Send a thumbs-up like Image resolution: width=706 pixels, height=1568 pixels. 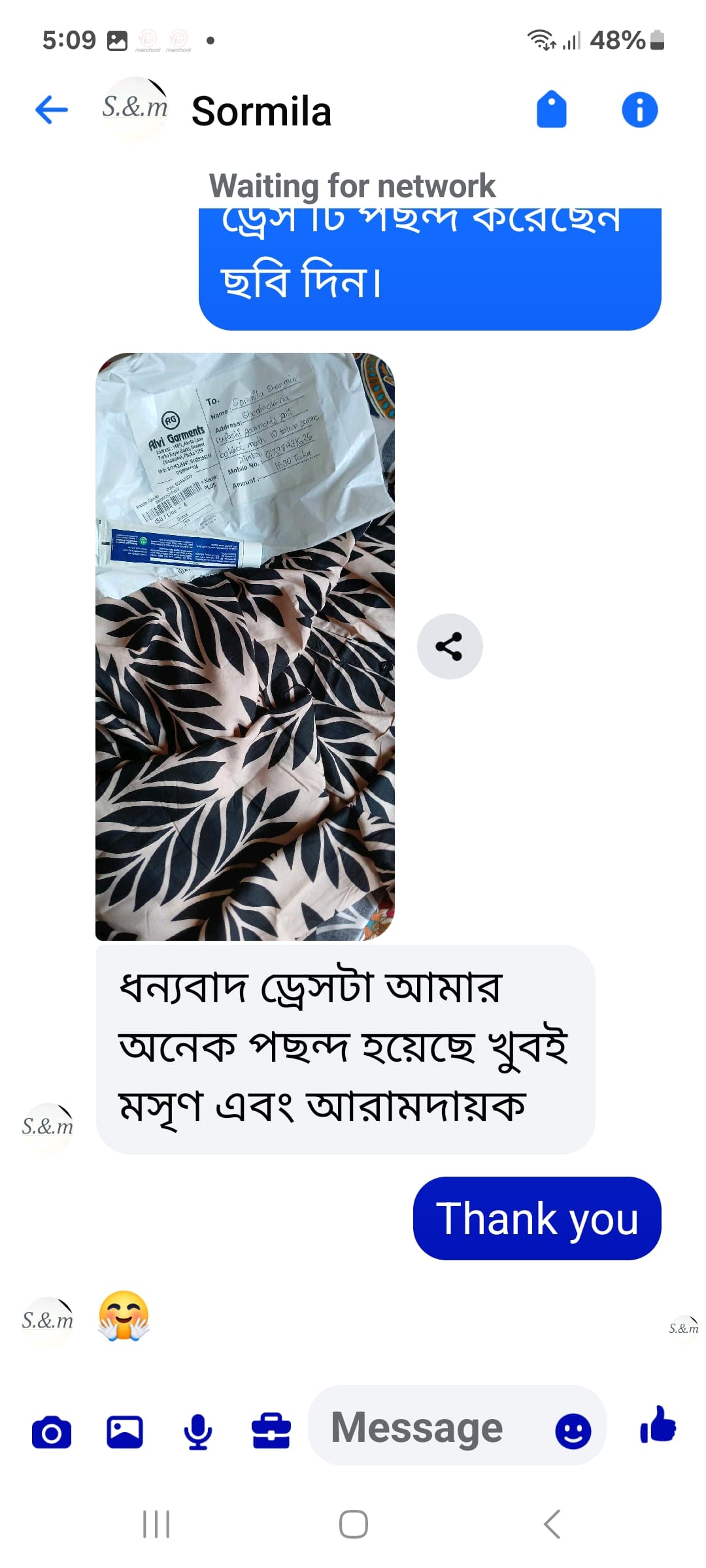tap(658, 1425)
